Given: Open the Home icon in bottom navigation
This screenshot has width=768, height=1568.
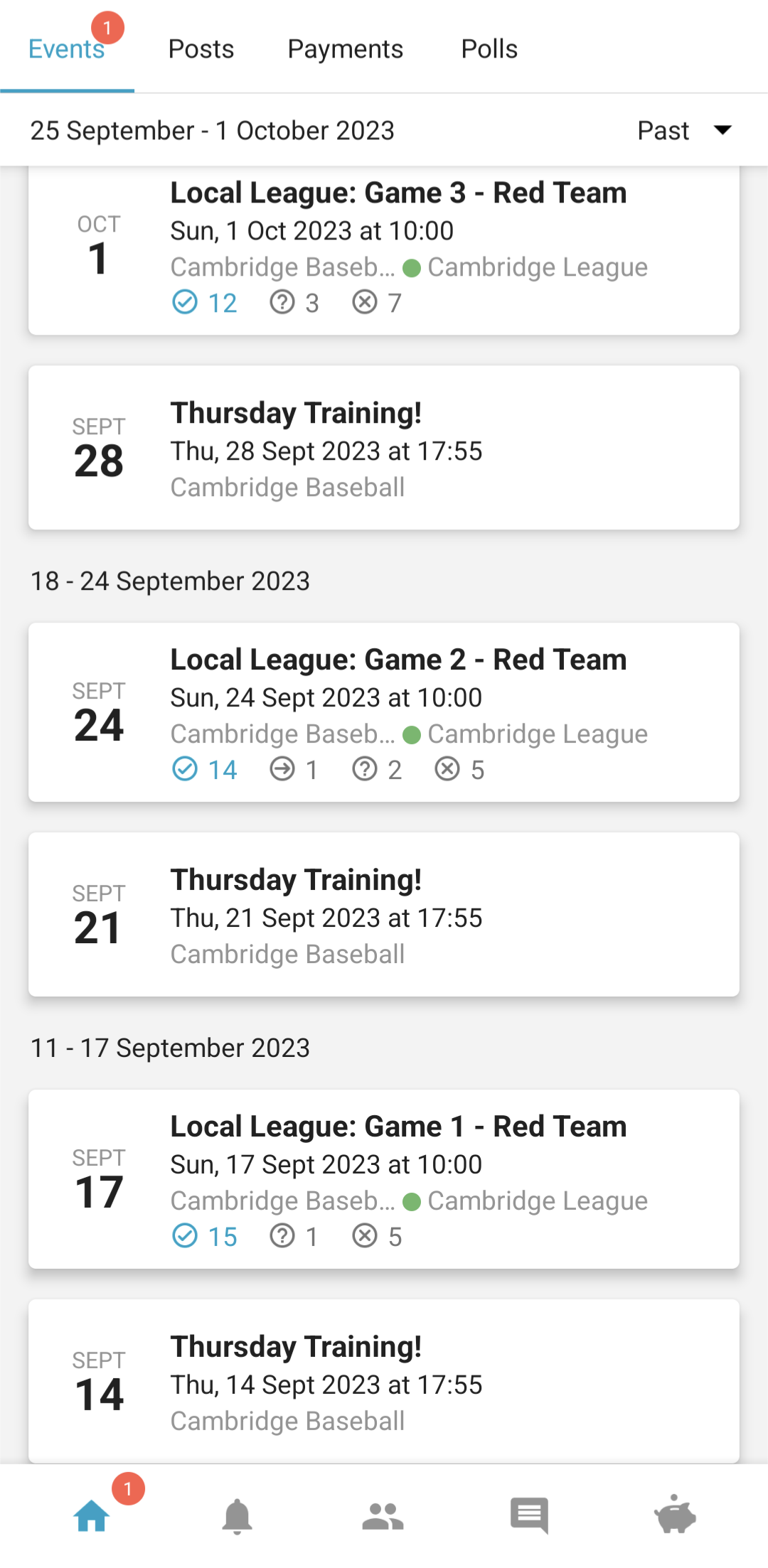Looking at the screenshot, I should (x=91, y=1516).
